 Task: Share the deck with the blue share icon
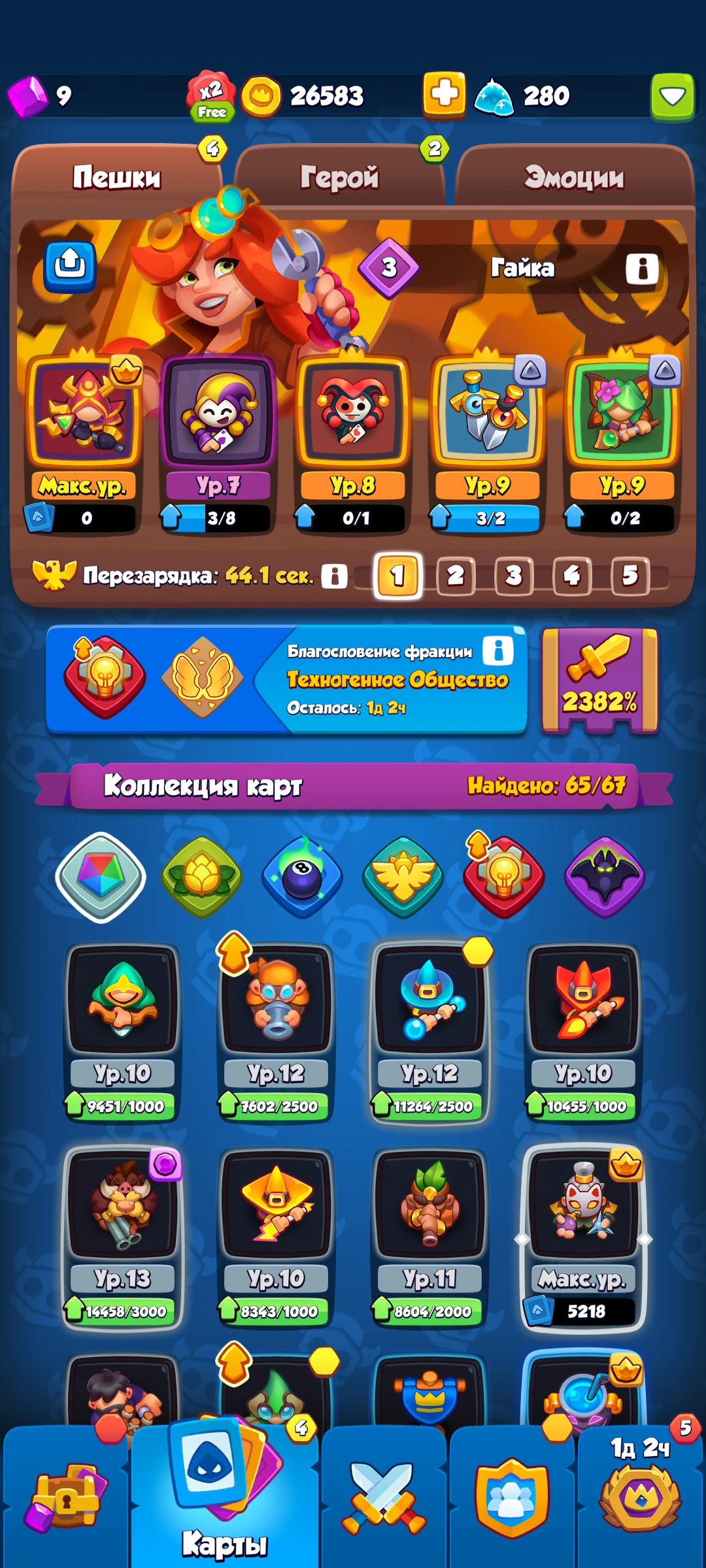click(x=70, y=266)
